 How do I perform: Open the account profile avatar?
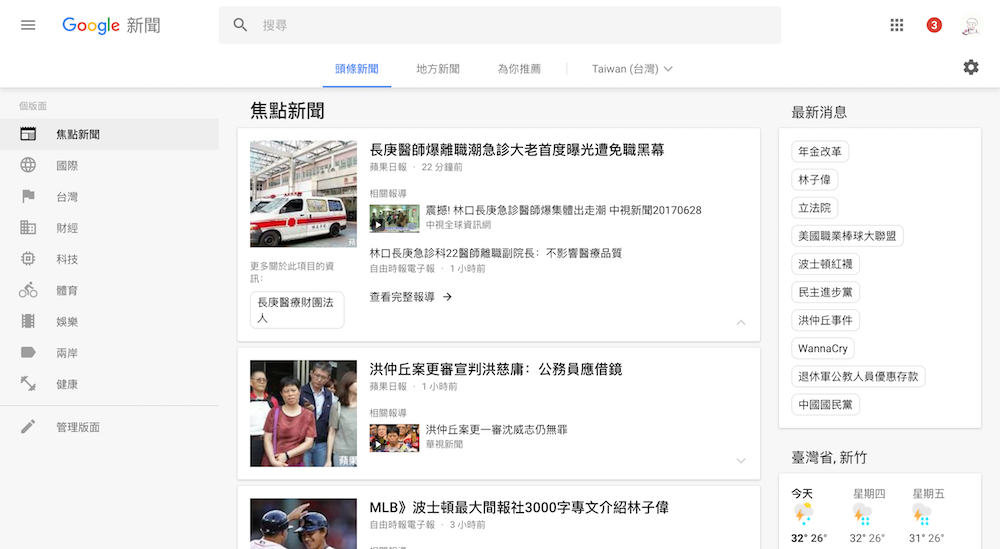click(x=970, y=25)
